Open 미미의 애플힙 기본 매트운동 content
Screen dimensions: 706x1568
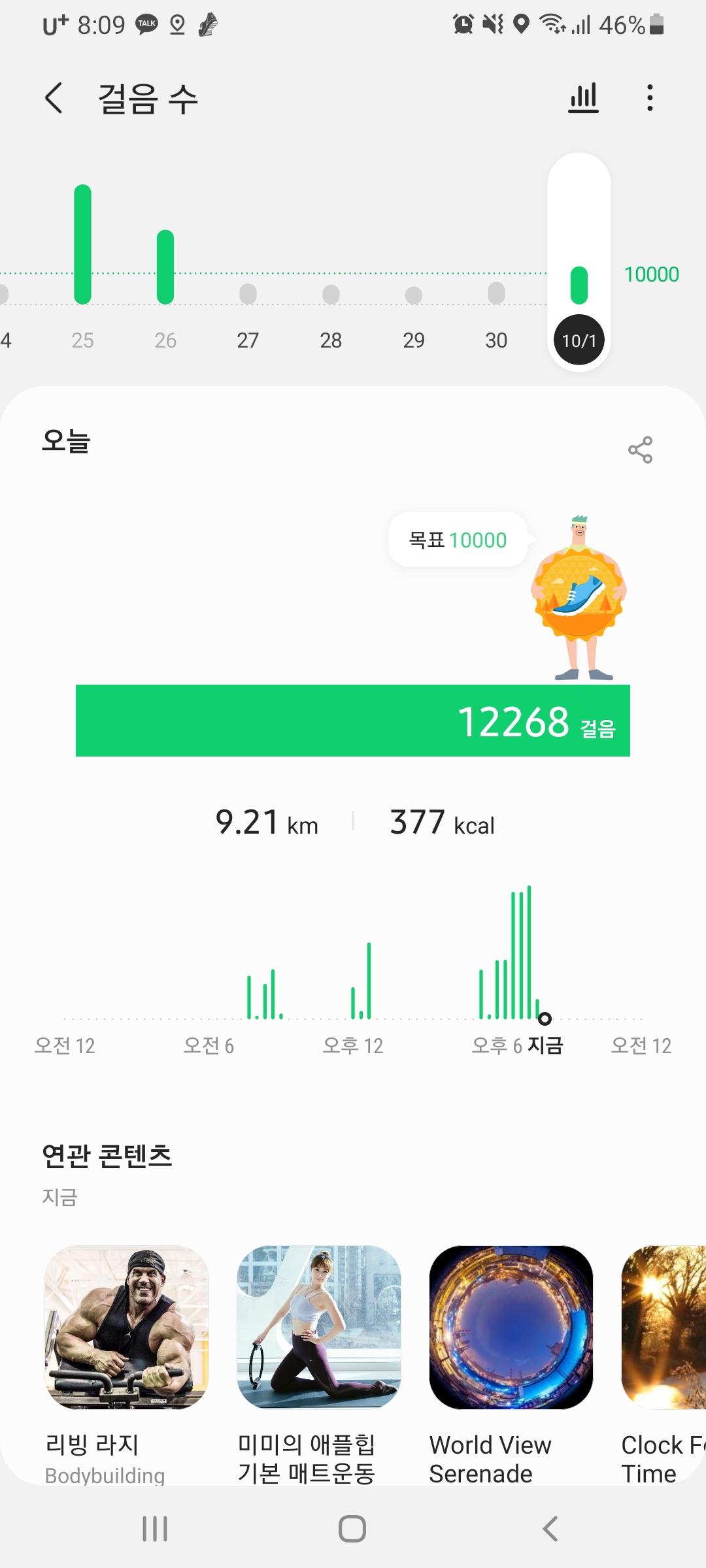pyautogui.click(x=318, y=1327)
